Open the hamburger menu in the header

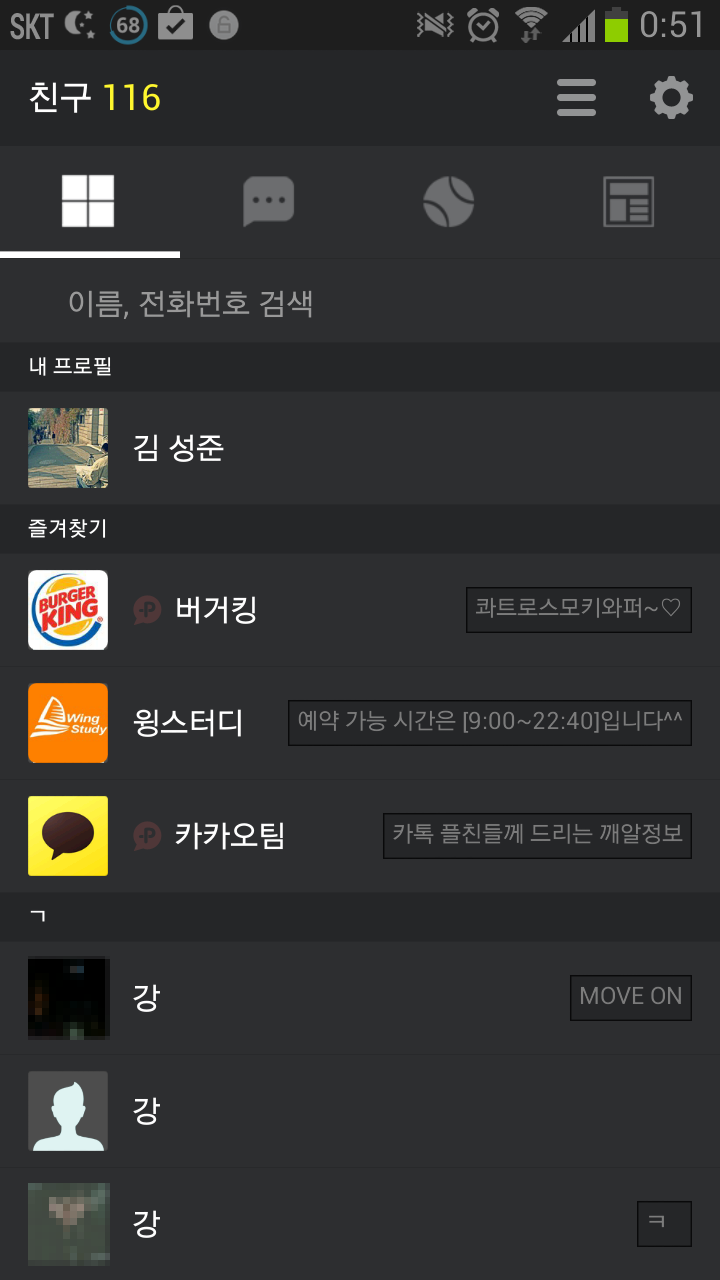click(576, 98)
